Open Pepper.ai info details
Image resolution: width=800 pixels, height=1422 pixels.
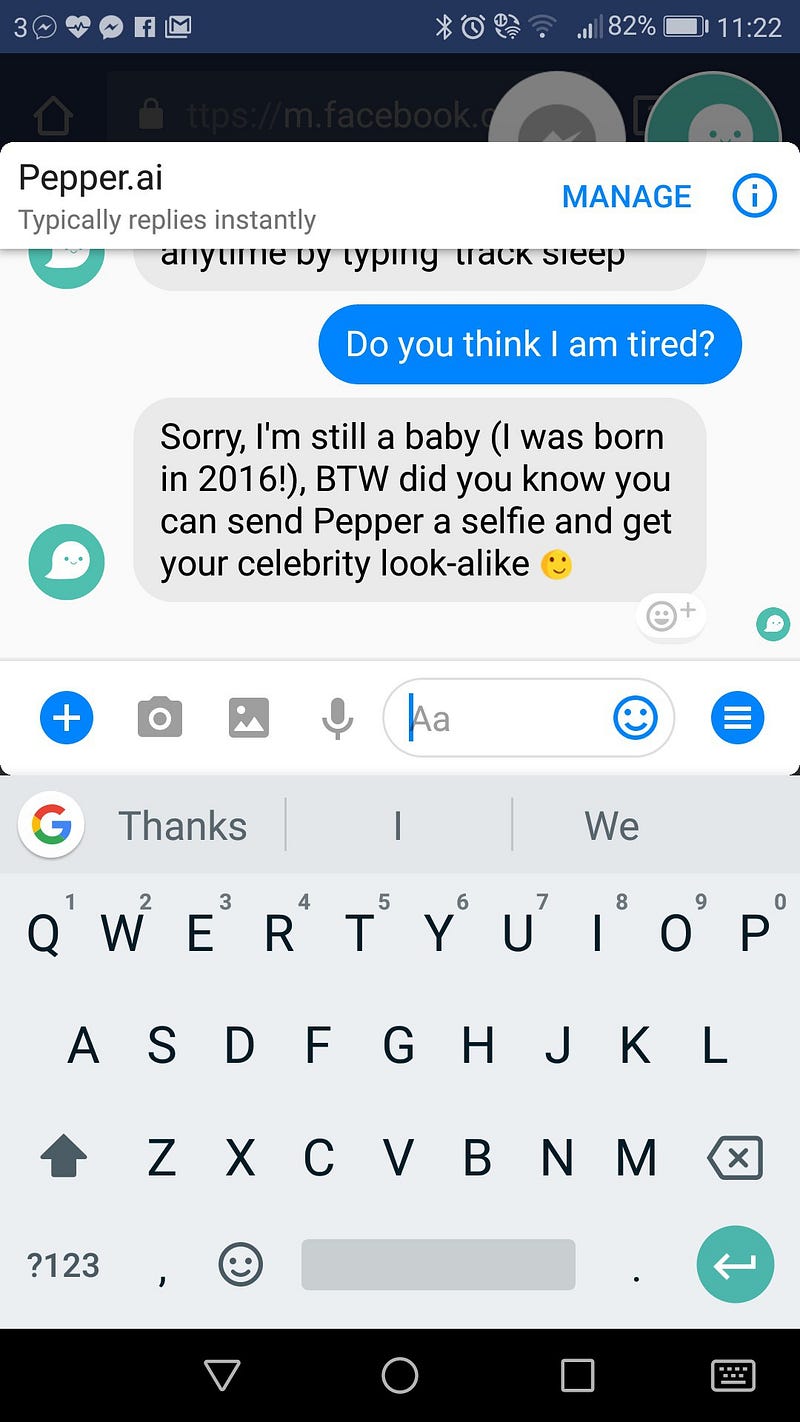click(754, 196)
